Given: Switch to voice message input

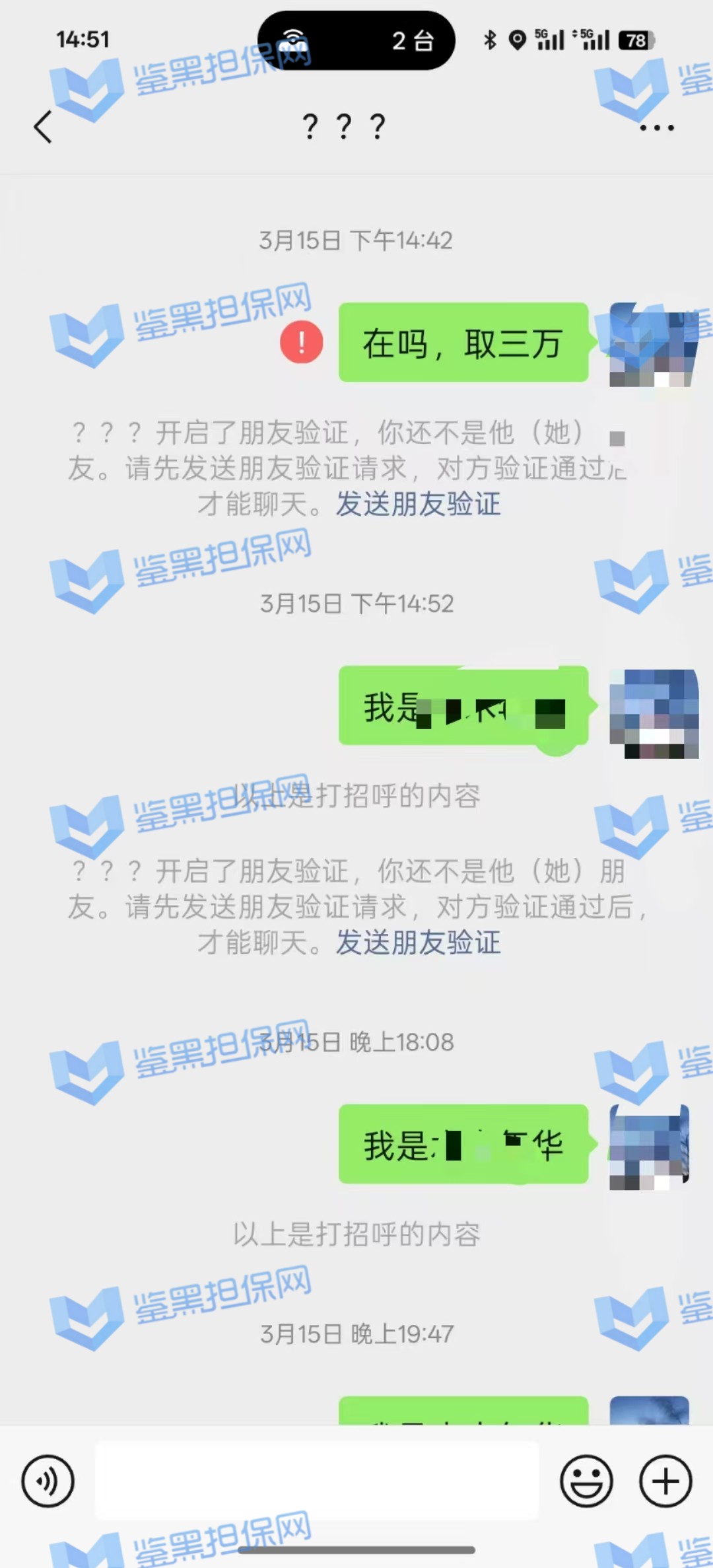Looking at the screenshot, I should click(x=48, y=1481).
